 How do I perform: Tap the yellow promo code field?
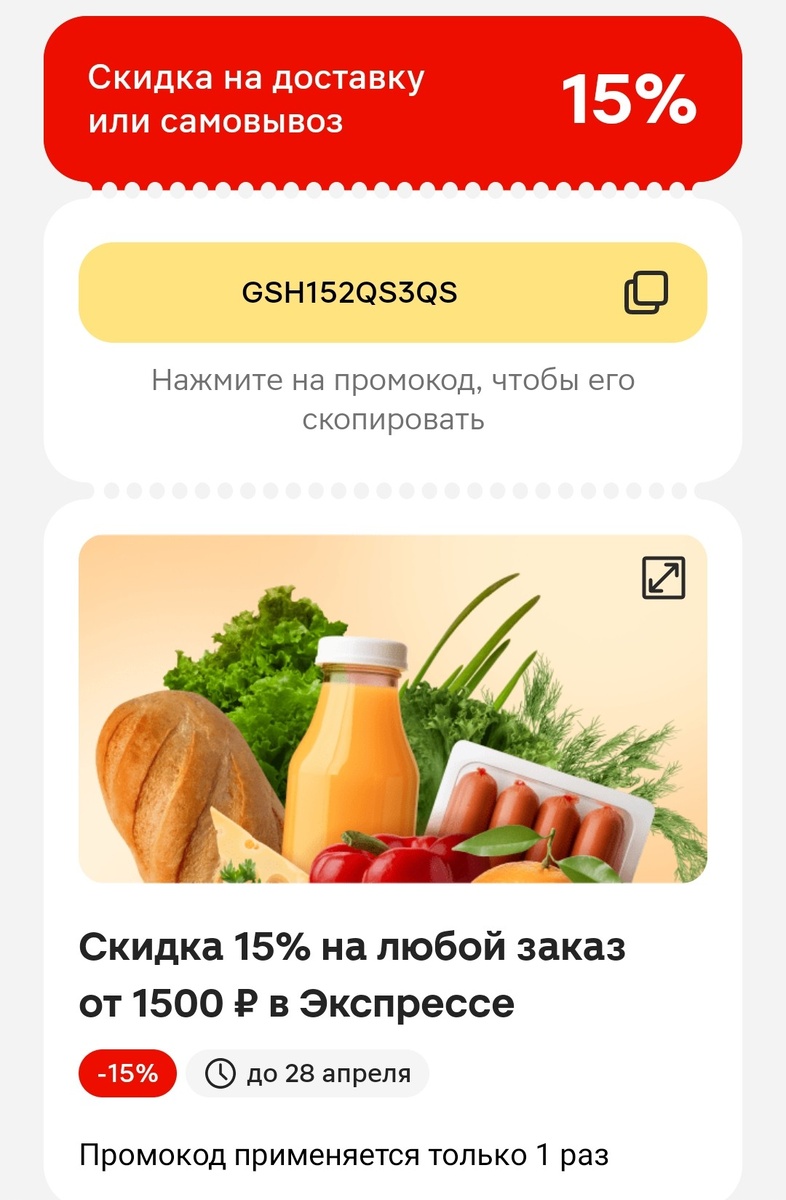393,294
